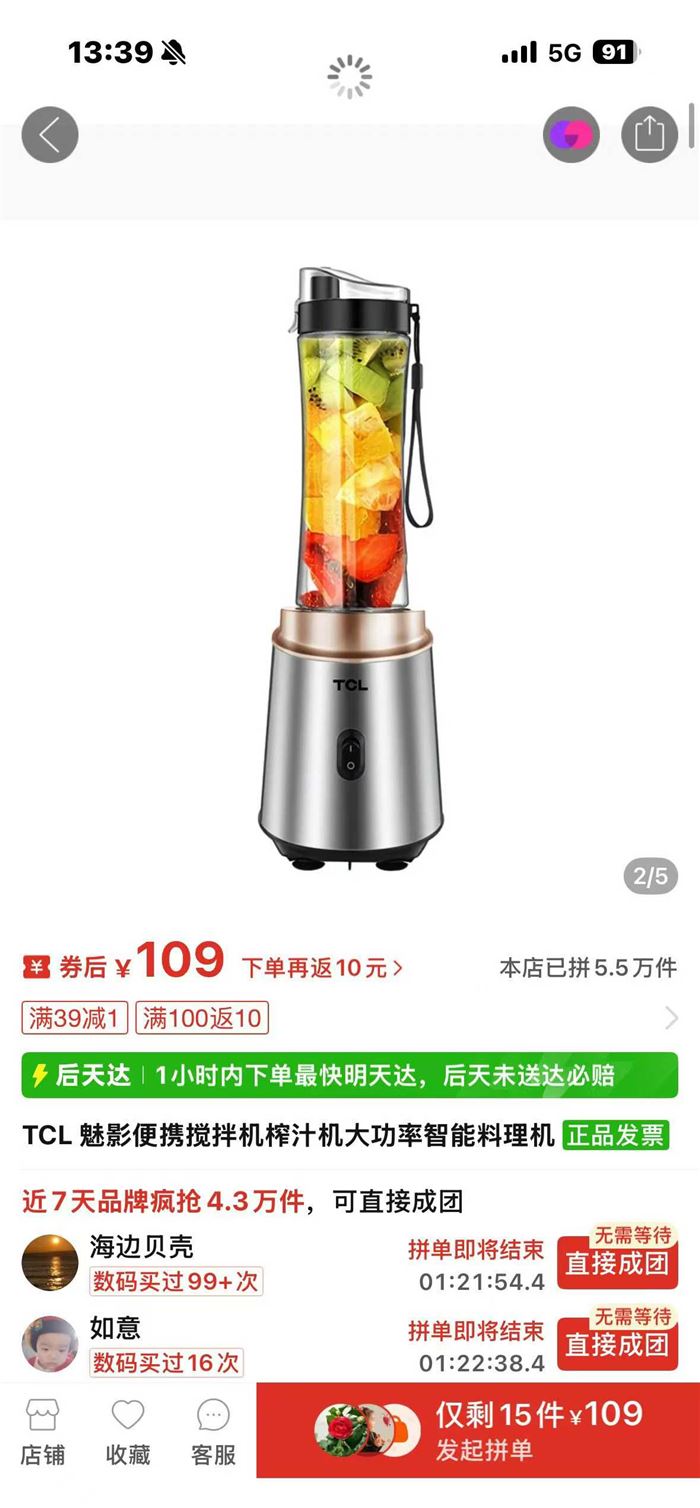Viewport: 700px width, 1508px height.
Task: Go back to the previous page
Action: point(49,134)
